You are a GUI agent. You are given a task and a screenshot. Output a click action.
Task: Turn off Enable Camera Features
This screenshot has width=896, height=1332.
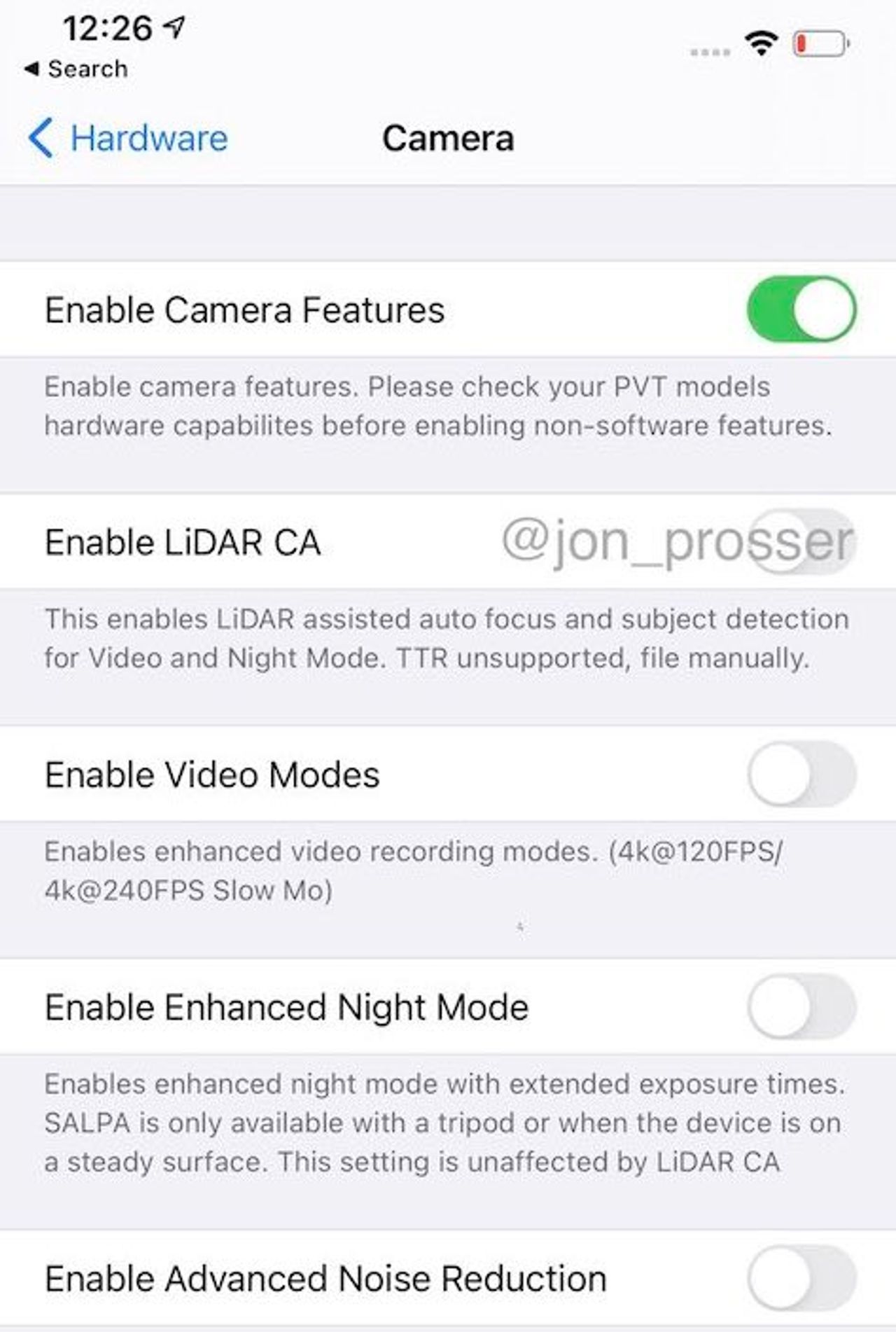pyautogui.click(x=801, y=310)
